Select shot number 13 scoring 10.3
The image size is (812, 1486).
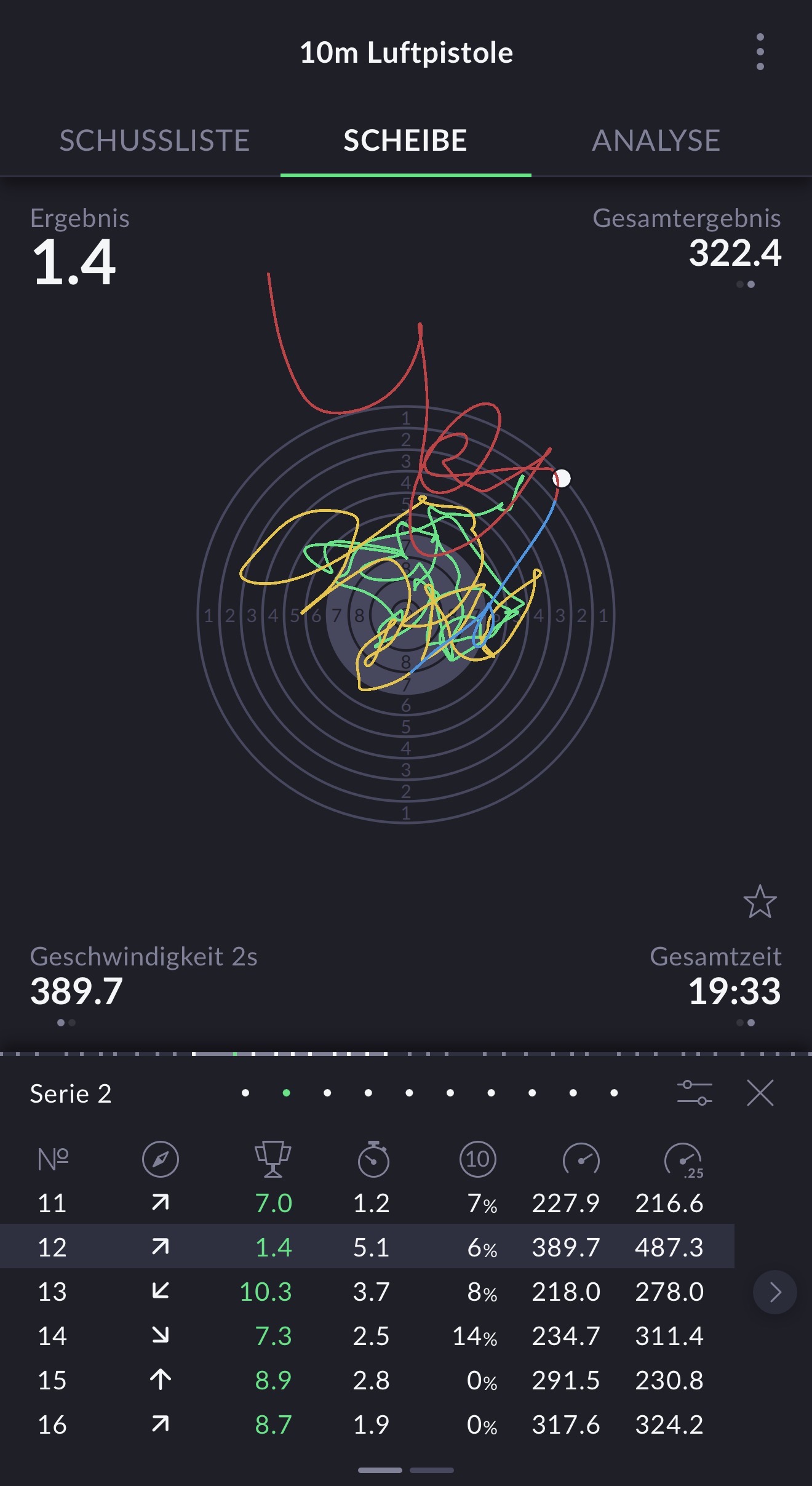367,1292
